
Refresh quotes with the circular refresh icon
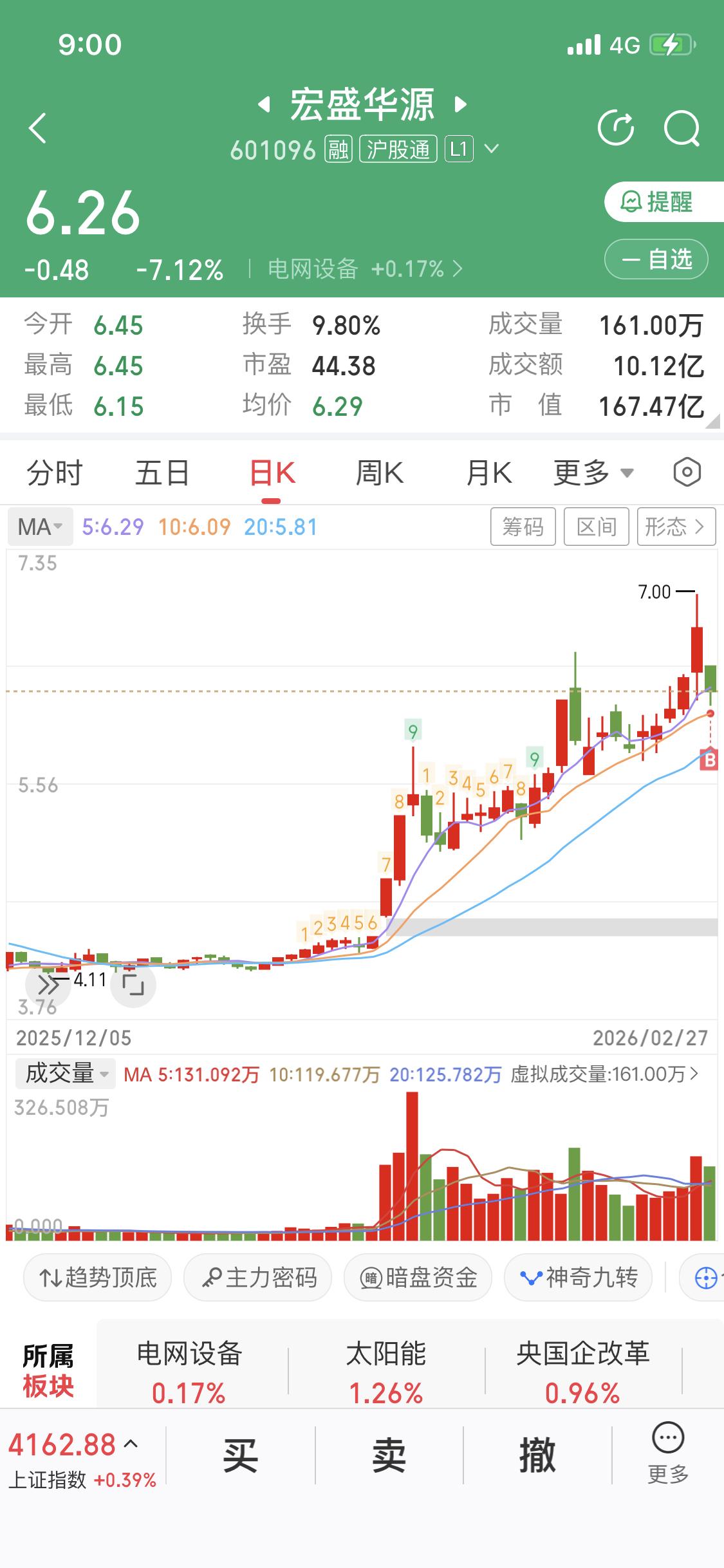tap(617, 128)
